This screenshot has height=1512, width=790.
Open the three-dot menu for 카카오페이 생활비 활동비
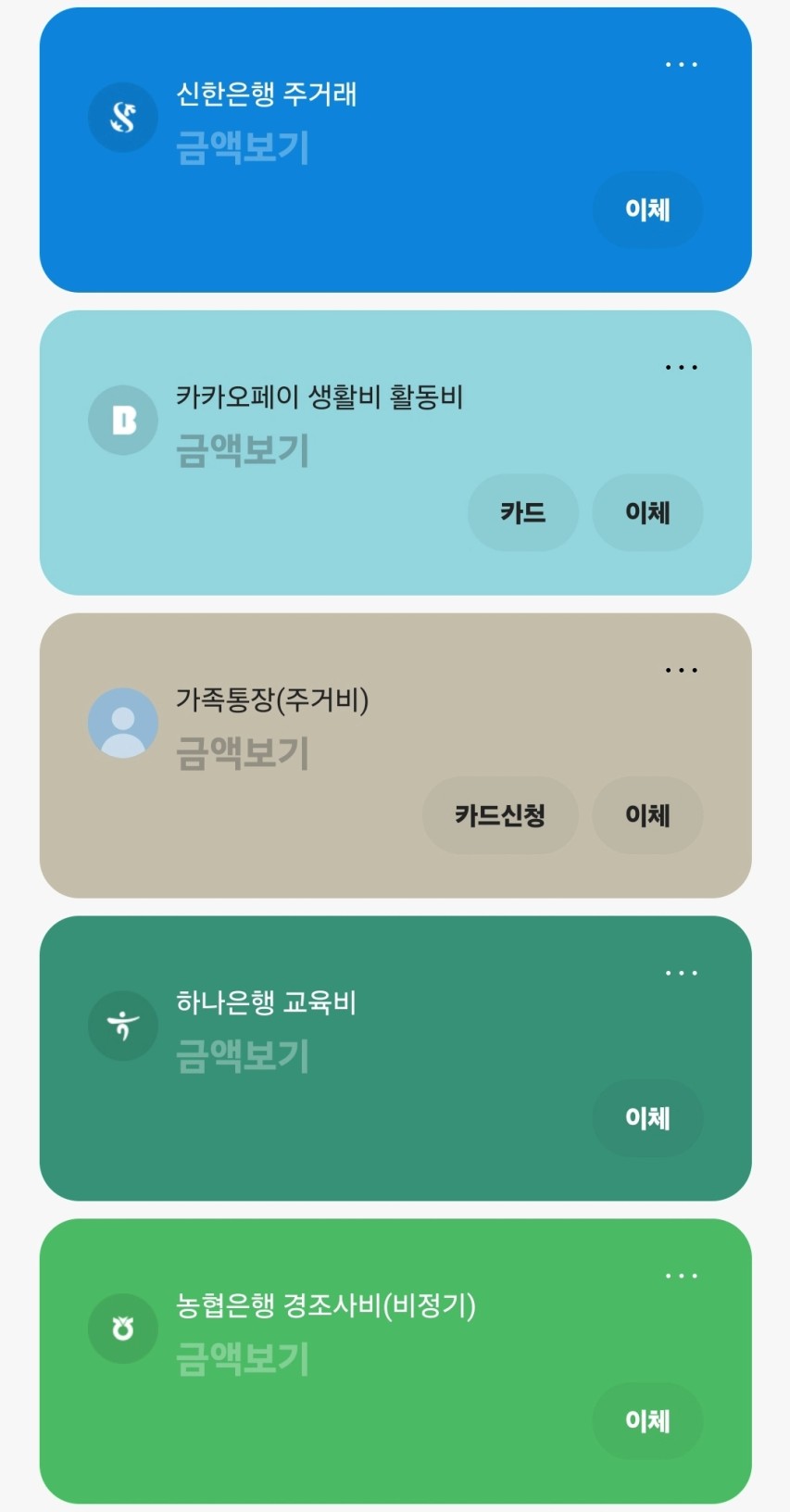681,368
